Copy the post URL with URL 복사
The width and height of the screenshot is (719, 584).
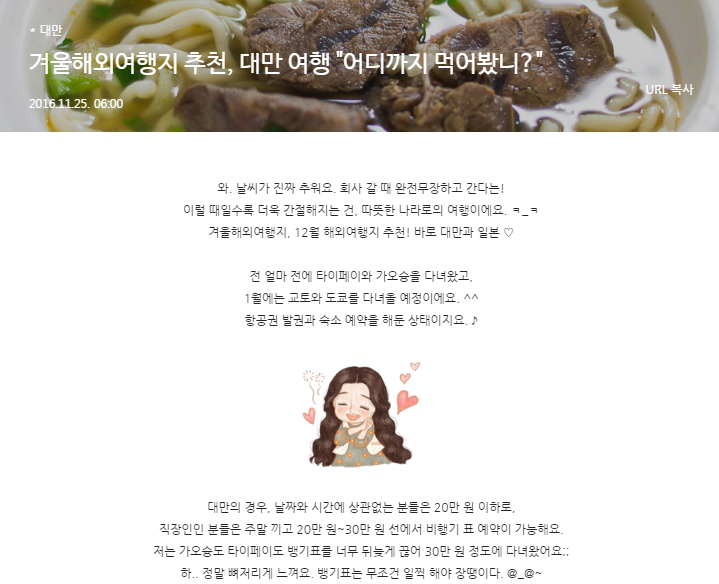670,89
